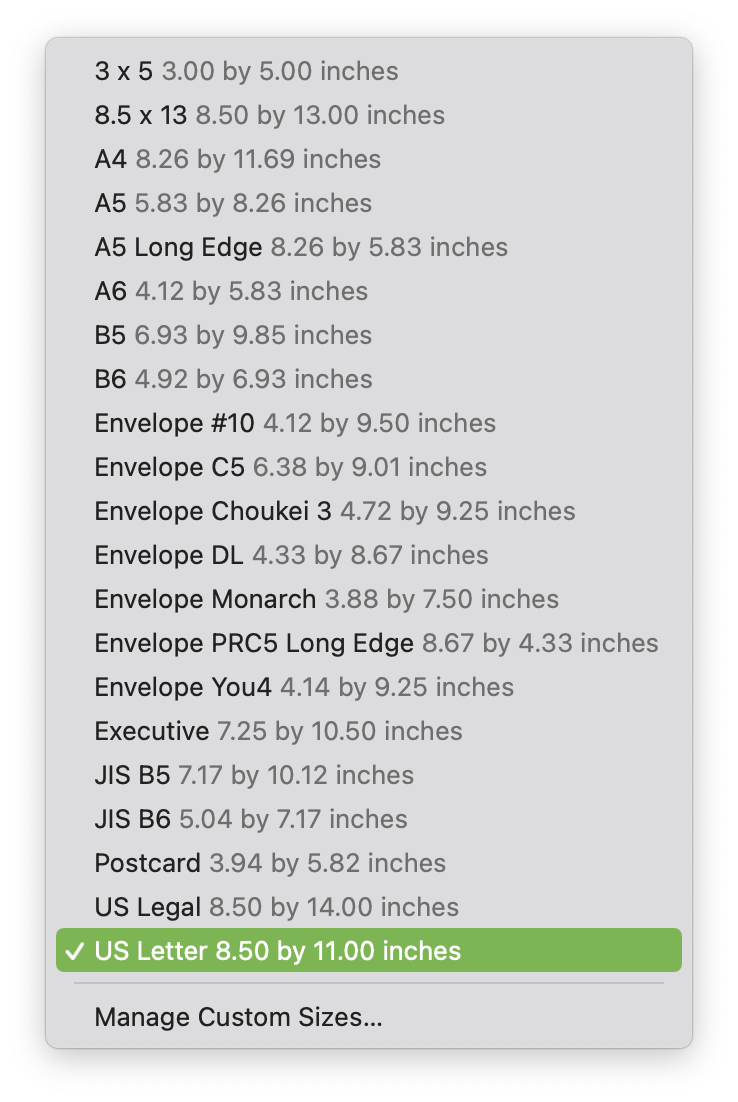This screenshot has height=1102, width=738.
Task: Open Manage Custom Sizes
Action: [x=369, y=1017]
